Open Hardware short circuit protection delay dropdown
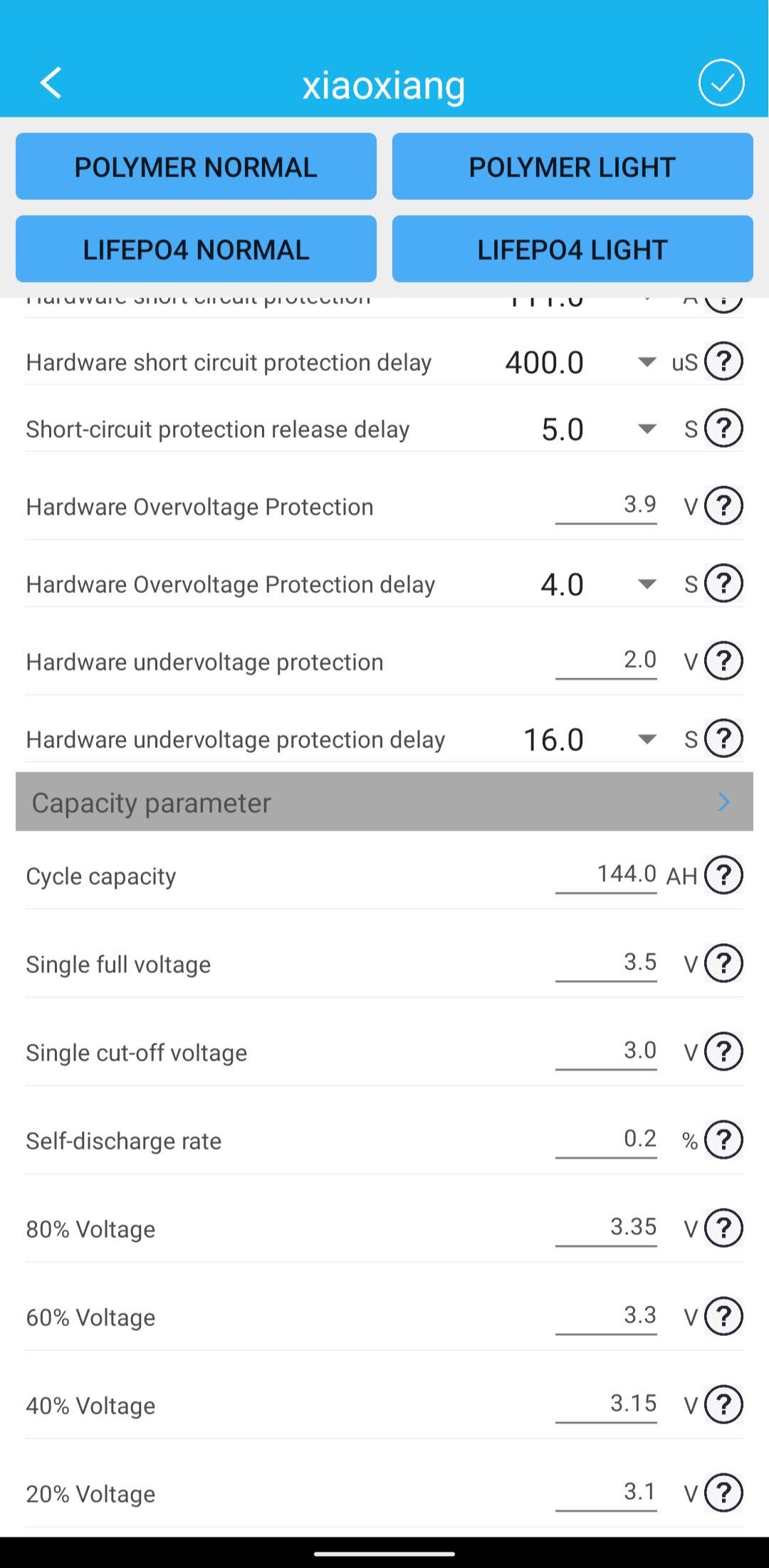Viewport: 769px width, 1568px height. [x=646, y=362]
